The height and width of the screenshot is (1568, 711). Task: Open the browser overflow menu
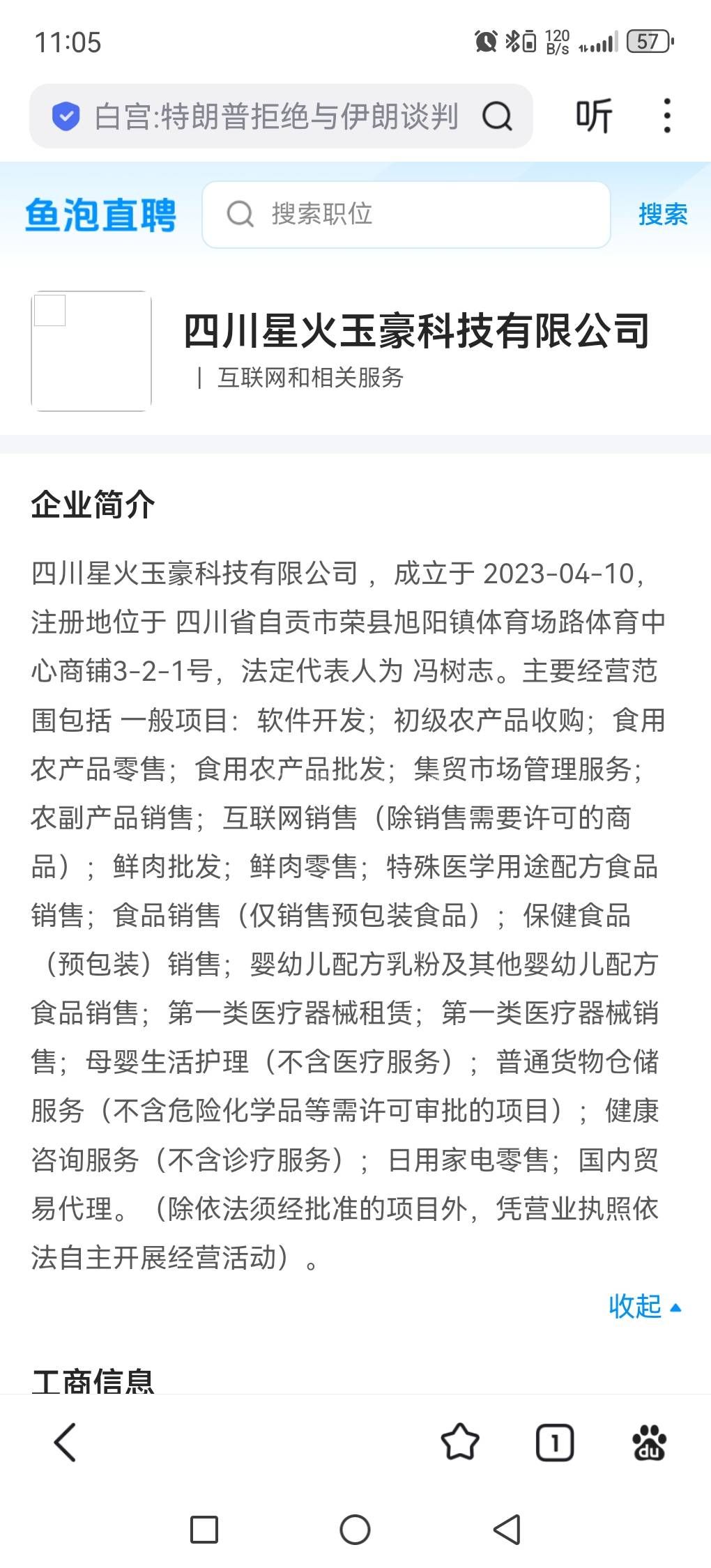(667, 116)
